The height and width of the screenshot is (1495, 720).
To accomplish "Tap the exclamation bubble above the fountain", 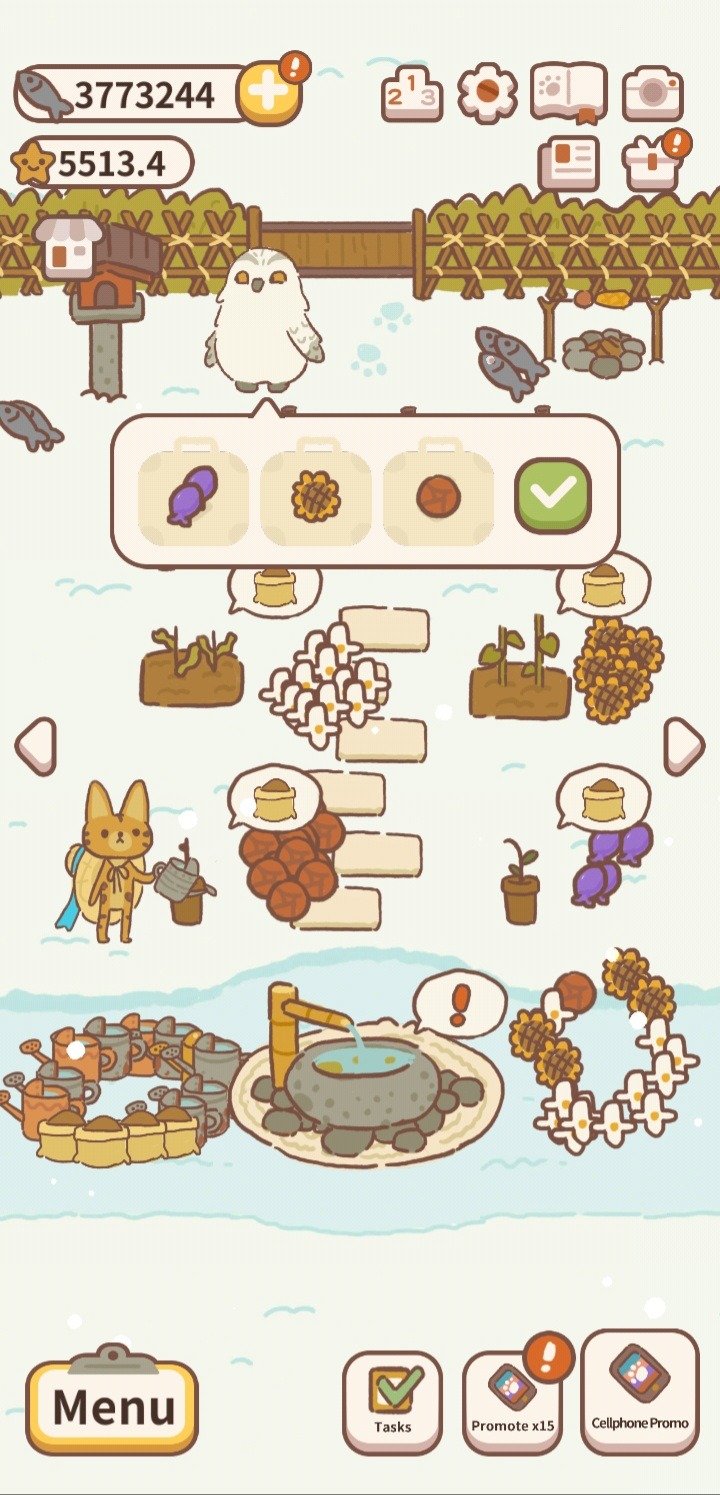I will [x=458, y=1004].
